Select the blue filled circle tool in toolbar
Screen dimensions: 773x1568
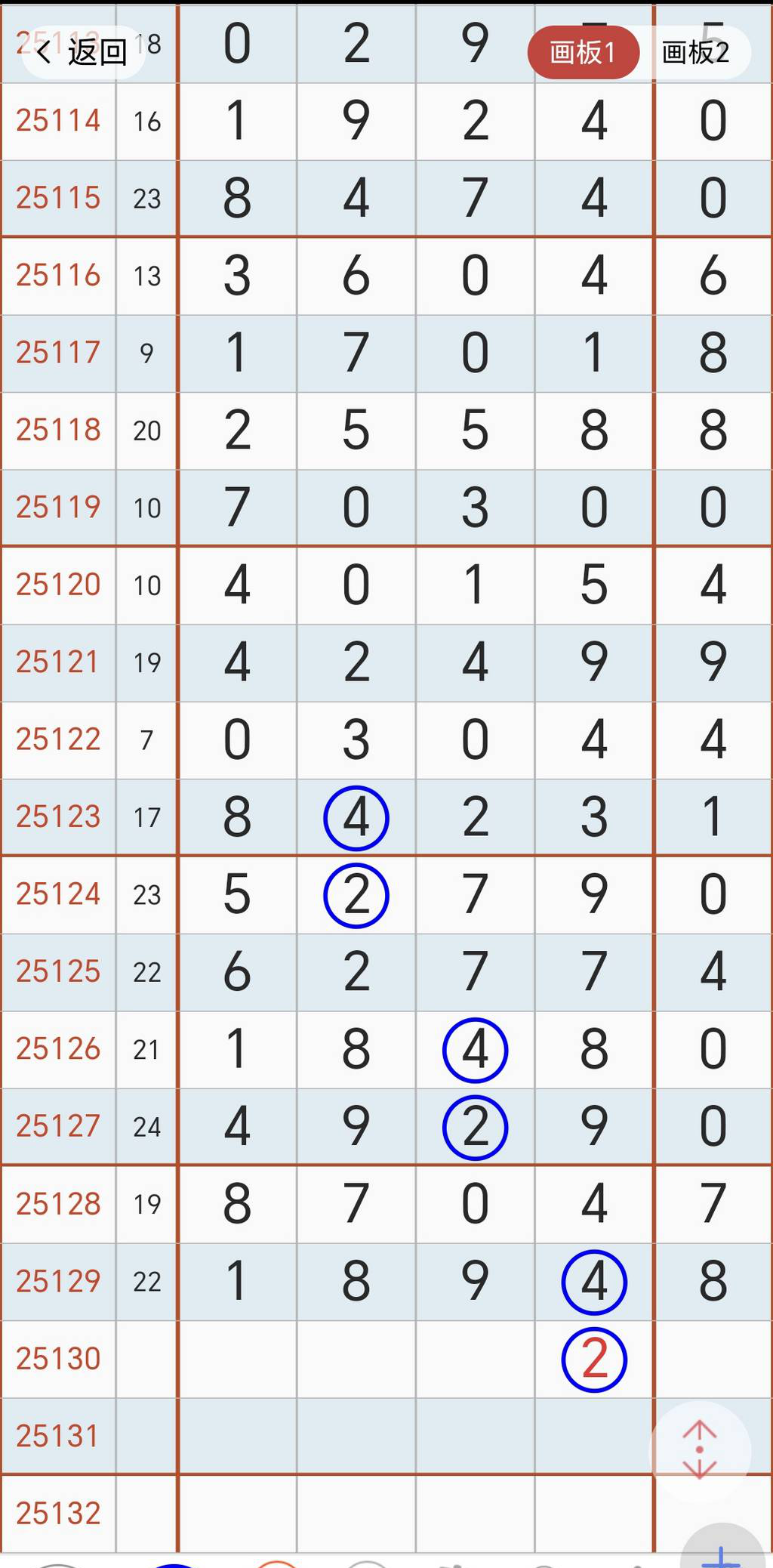[x=174, y=1563]
